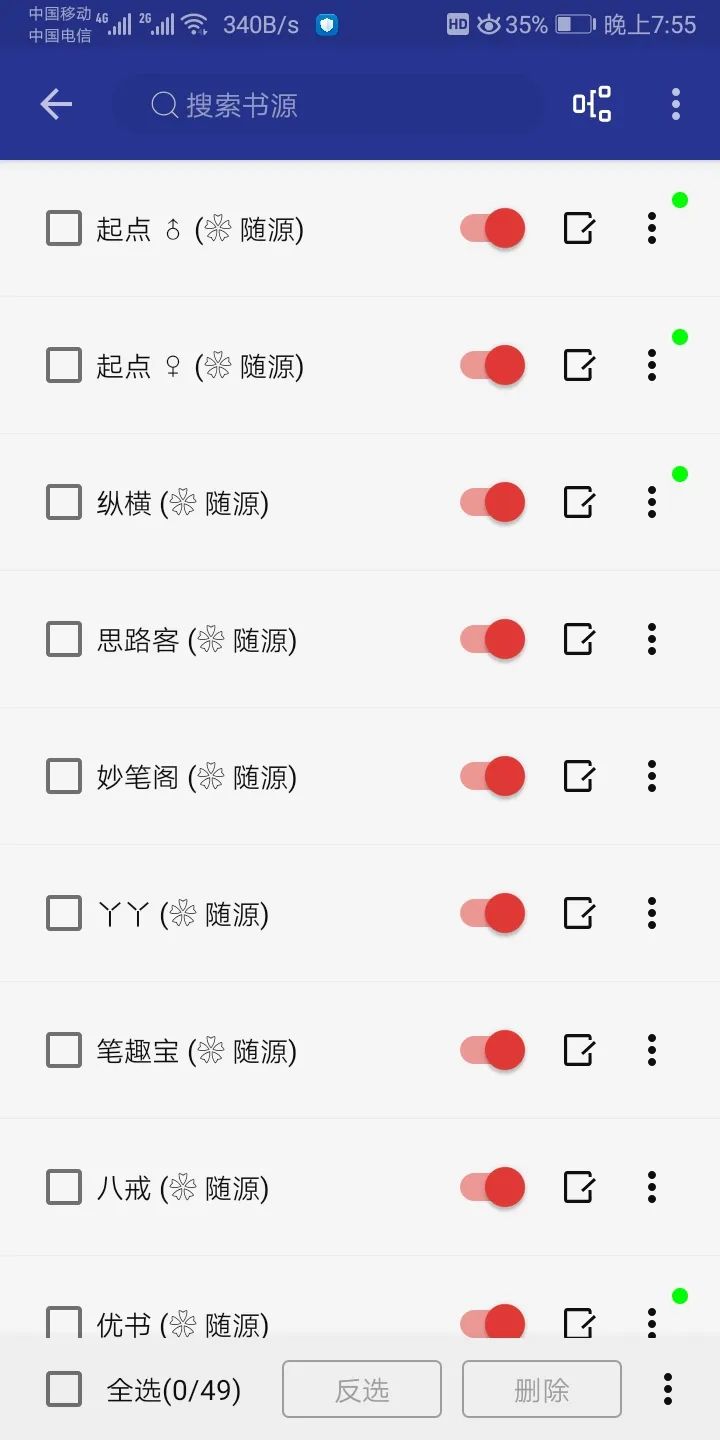Edit the 纵横 book source
The width and height of the screenshot is (720, 1440).
click(x=579, y=502)
